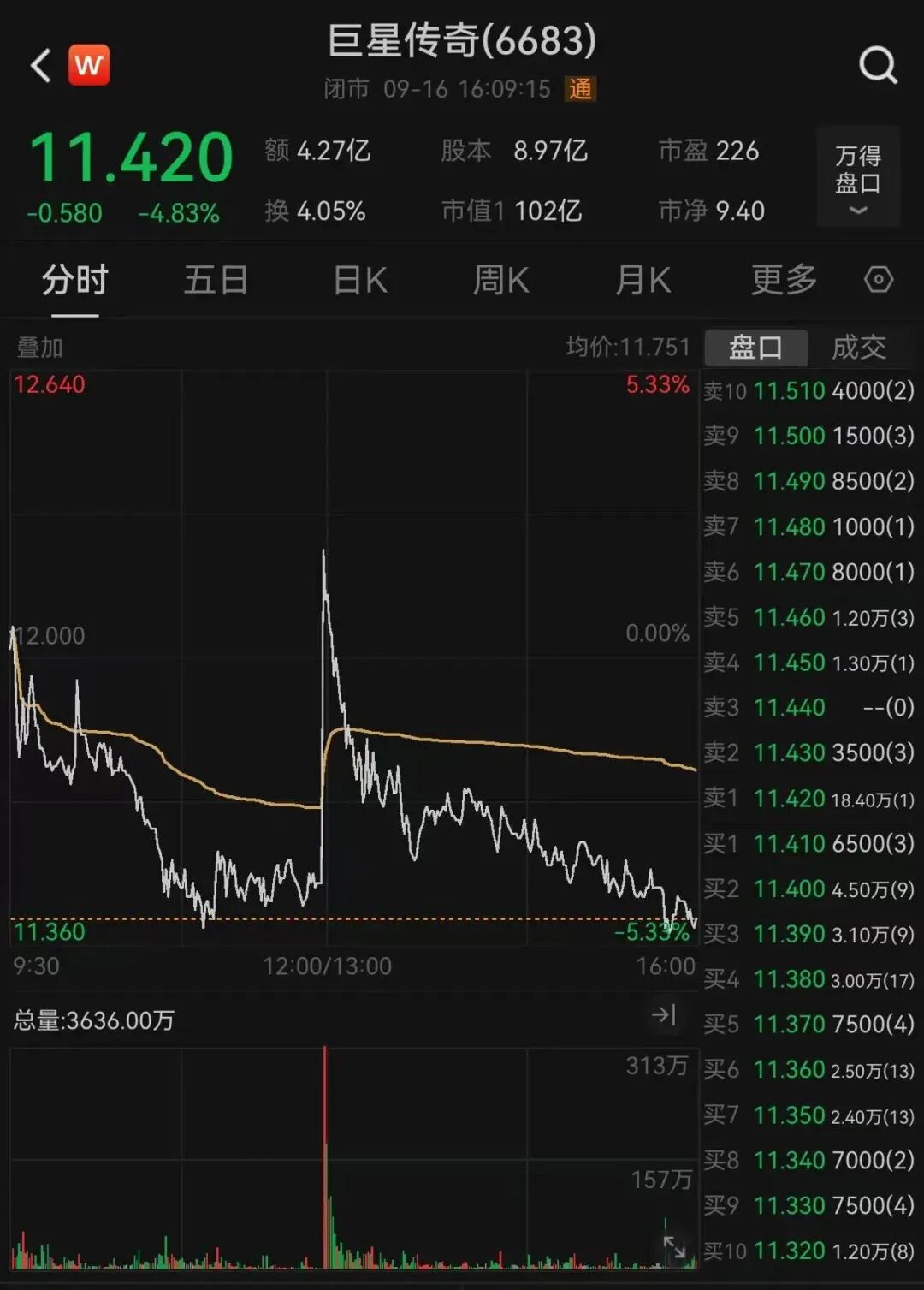Click the 均价:11.751 average price label

pos(631,348)
